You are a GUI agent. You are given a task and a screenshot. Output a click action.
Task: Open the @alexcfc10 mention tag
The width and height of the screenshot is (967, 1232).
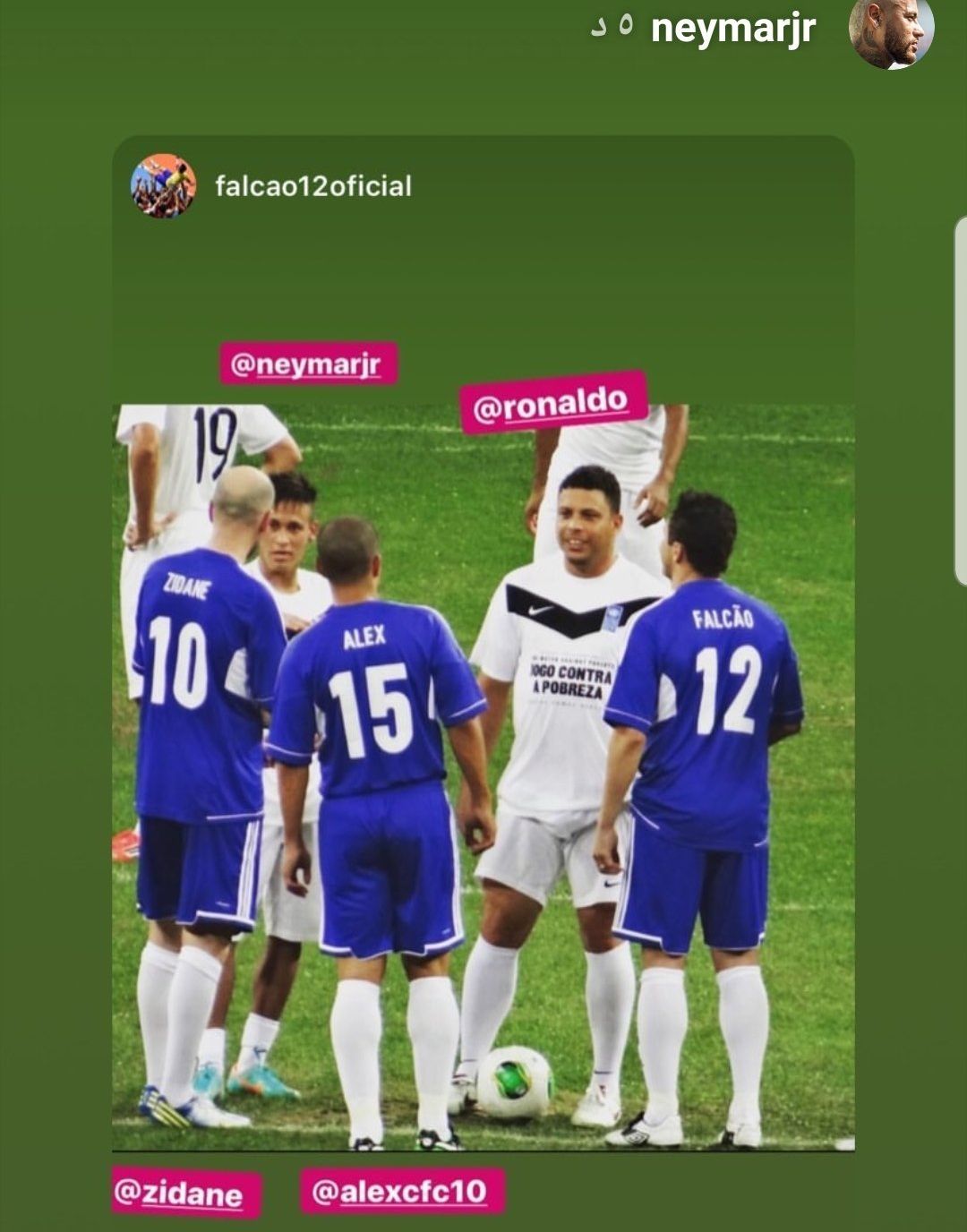tap(403, 1191)
